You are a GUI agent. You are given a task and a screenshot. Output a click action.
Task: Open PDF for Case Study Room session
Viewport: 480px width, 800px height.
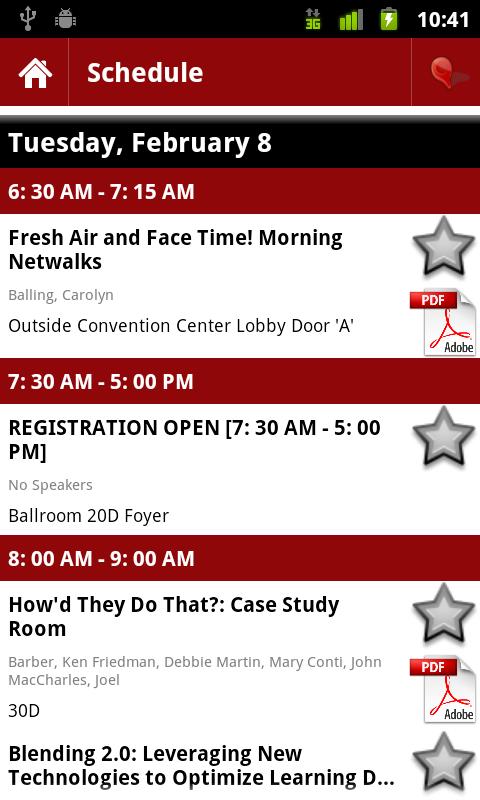[442, 689]
